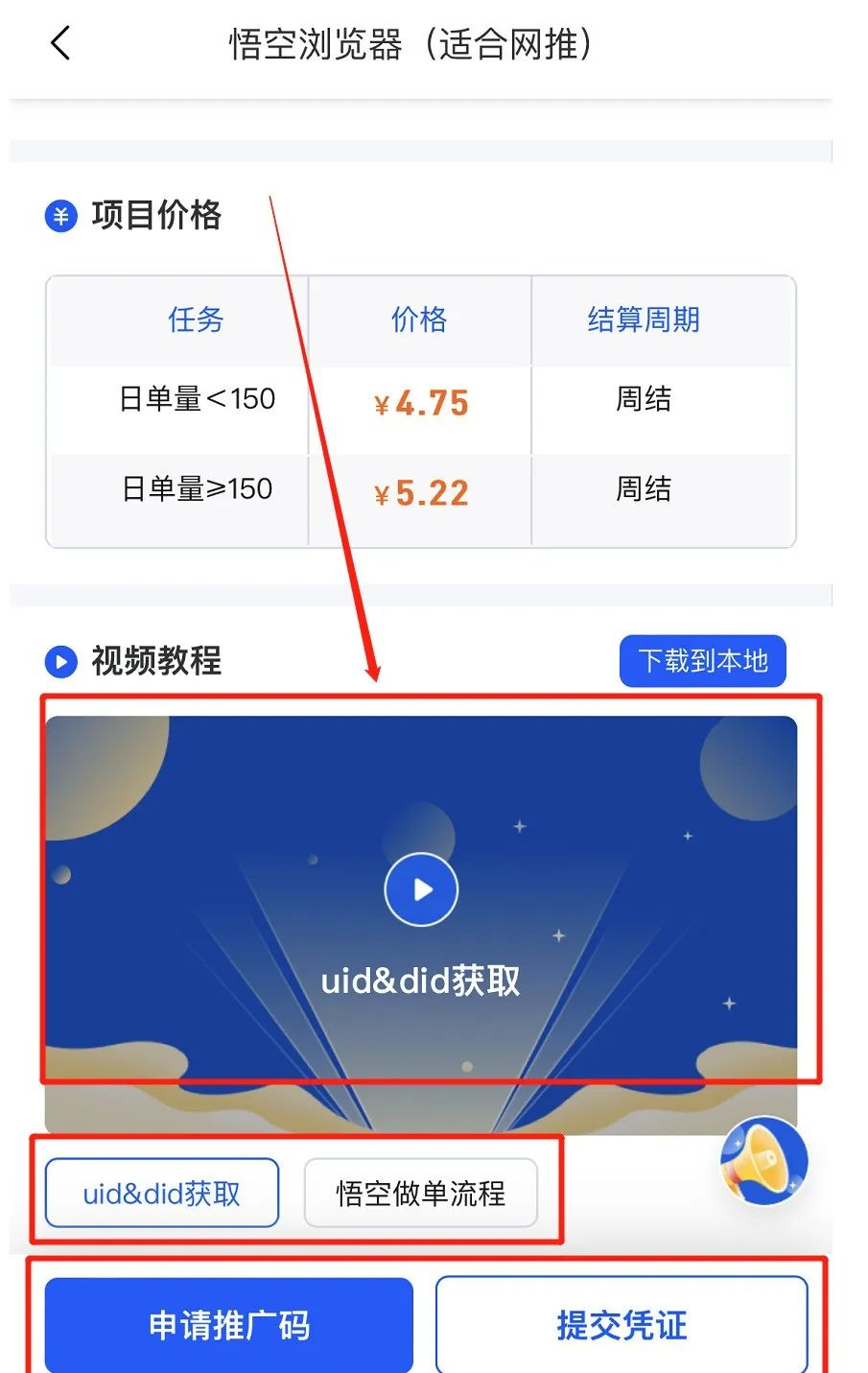The width and height of the screenshot is (868, 1373).
Task: Tap the center play button on the video
Action: click(420, 888)
